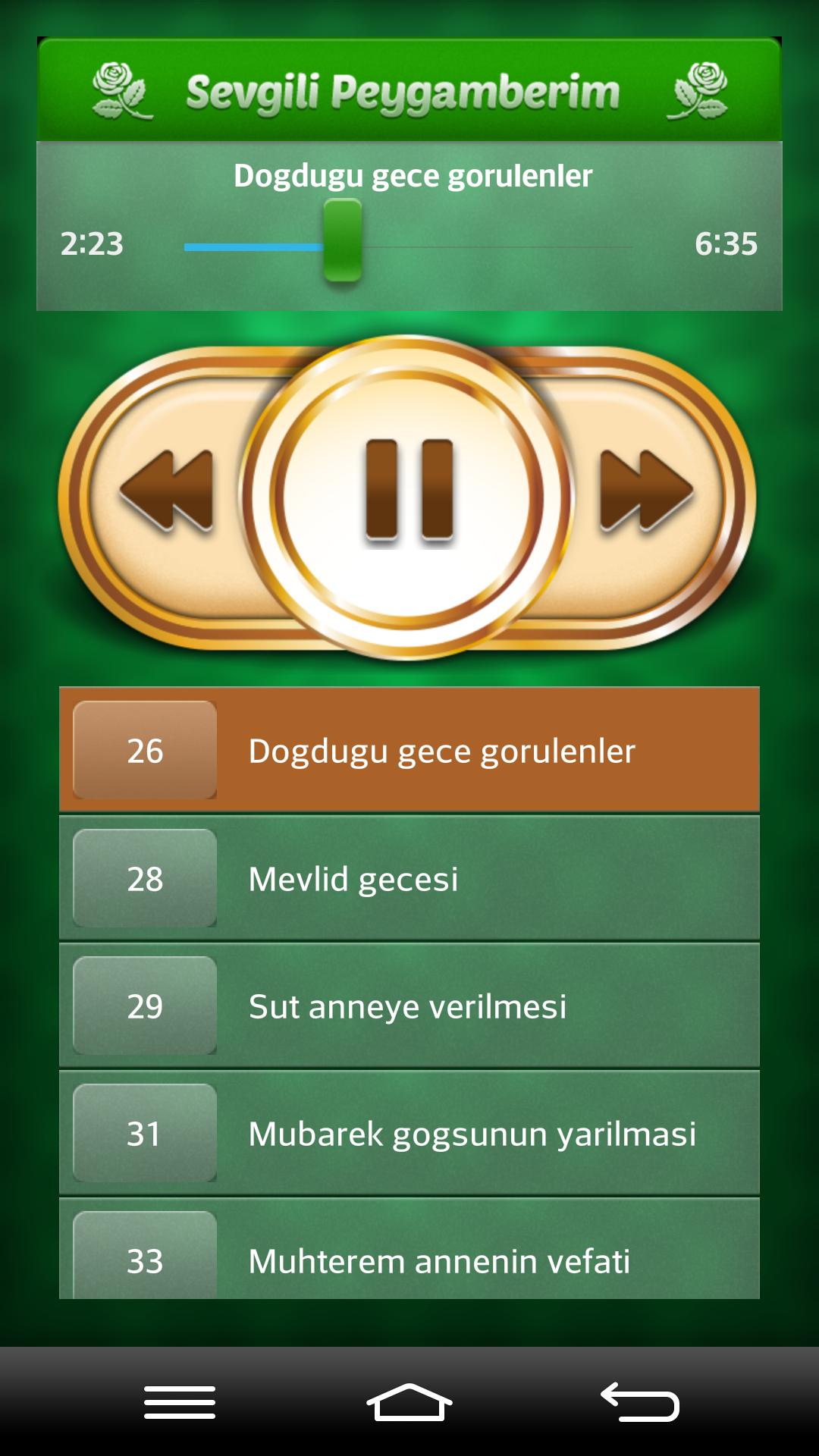Pause the current audio track

tap(409, 493)
